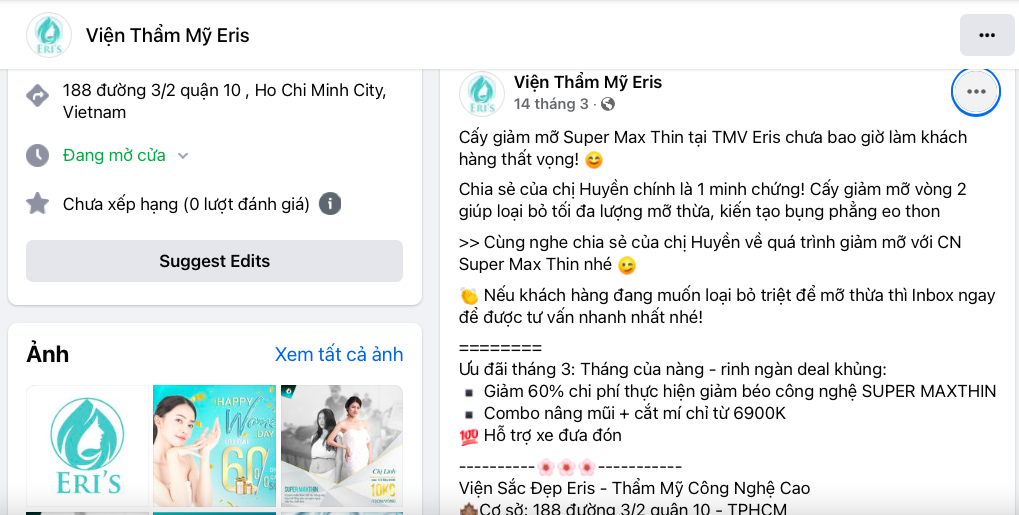Open the rating info icon
The image size is (1019, 515).
coord(330,204)
